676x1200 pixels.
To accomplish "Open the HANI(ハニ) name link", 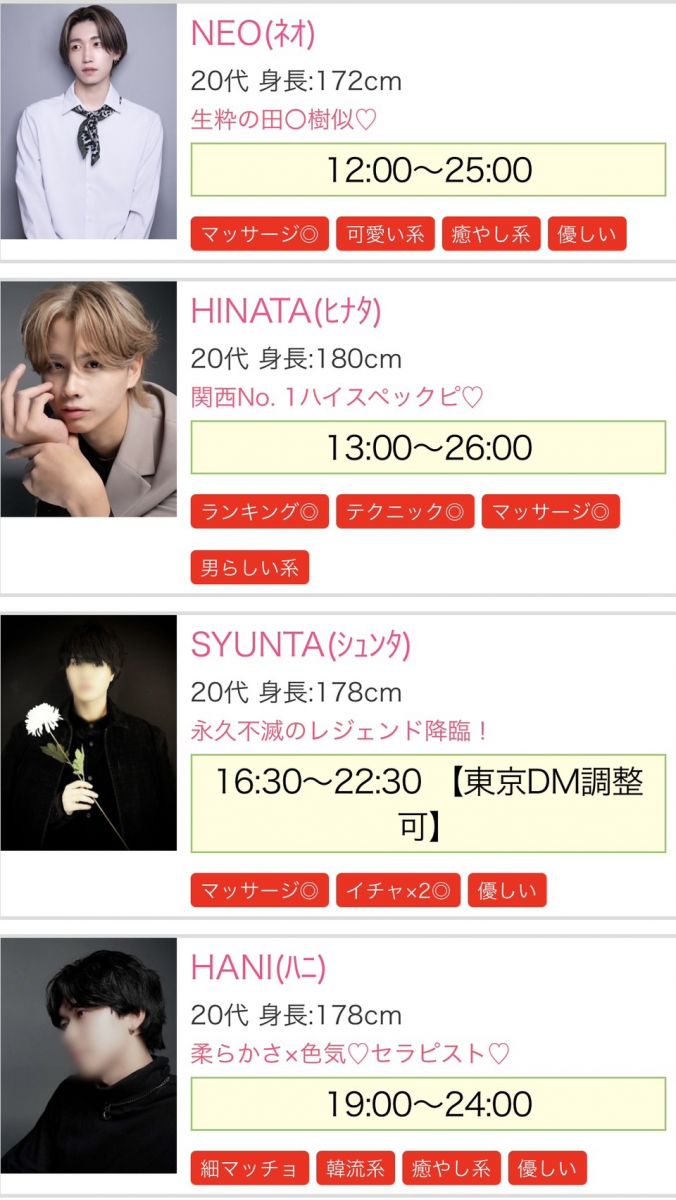I will pos(258,968).
